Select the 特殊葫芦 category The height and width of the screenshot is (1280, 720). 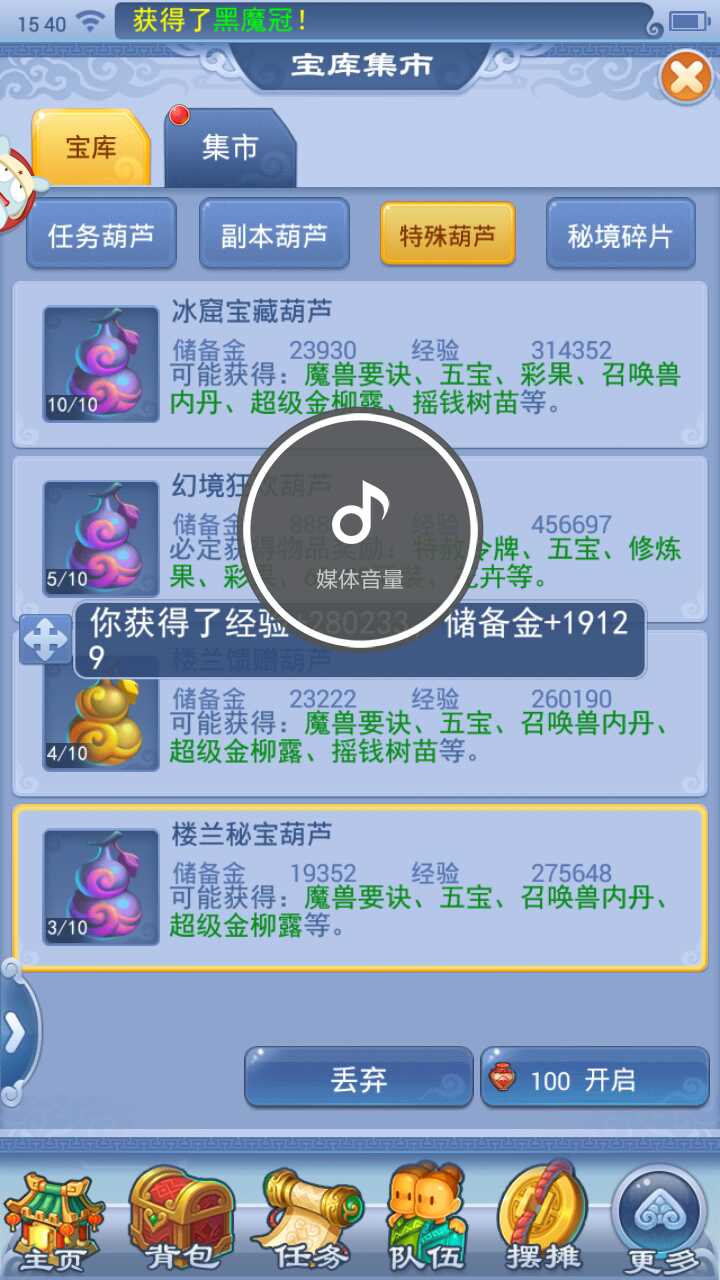[x=447, y=236]
